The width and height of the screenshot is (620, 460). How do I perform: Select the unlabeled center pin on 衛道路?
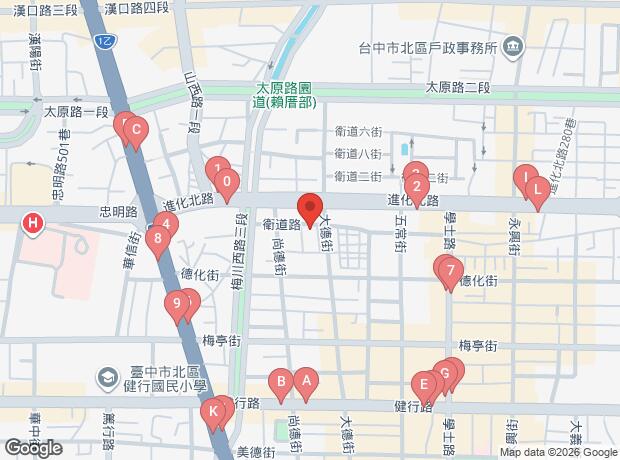(310, 210)
